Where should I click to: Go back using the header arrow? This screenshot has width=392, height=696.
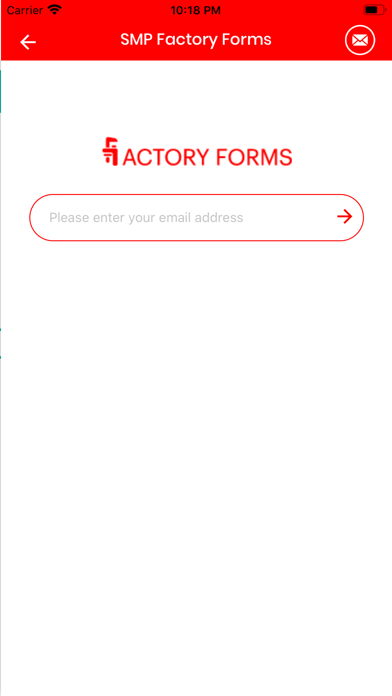coord(28,42)
